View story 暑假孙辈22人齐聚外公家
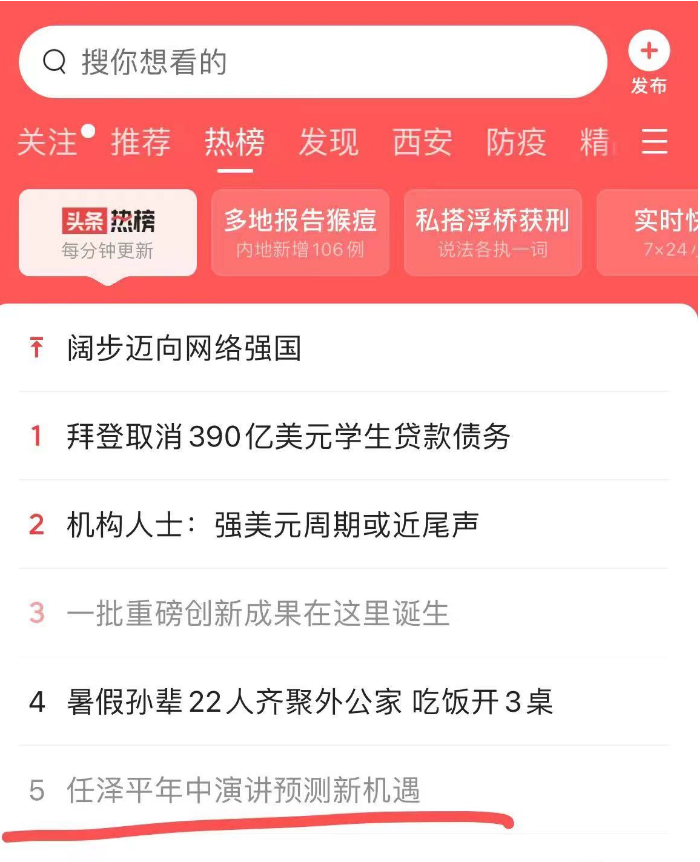The height and width of the screenshot is (862, 700). 310,702
